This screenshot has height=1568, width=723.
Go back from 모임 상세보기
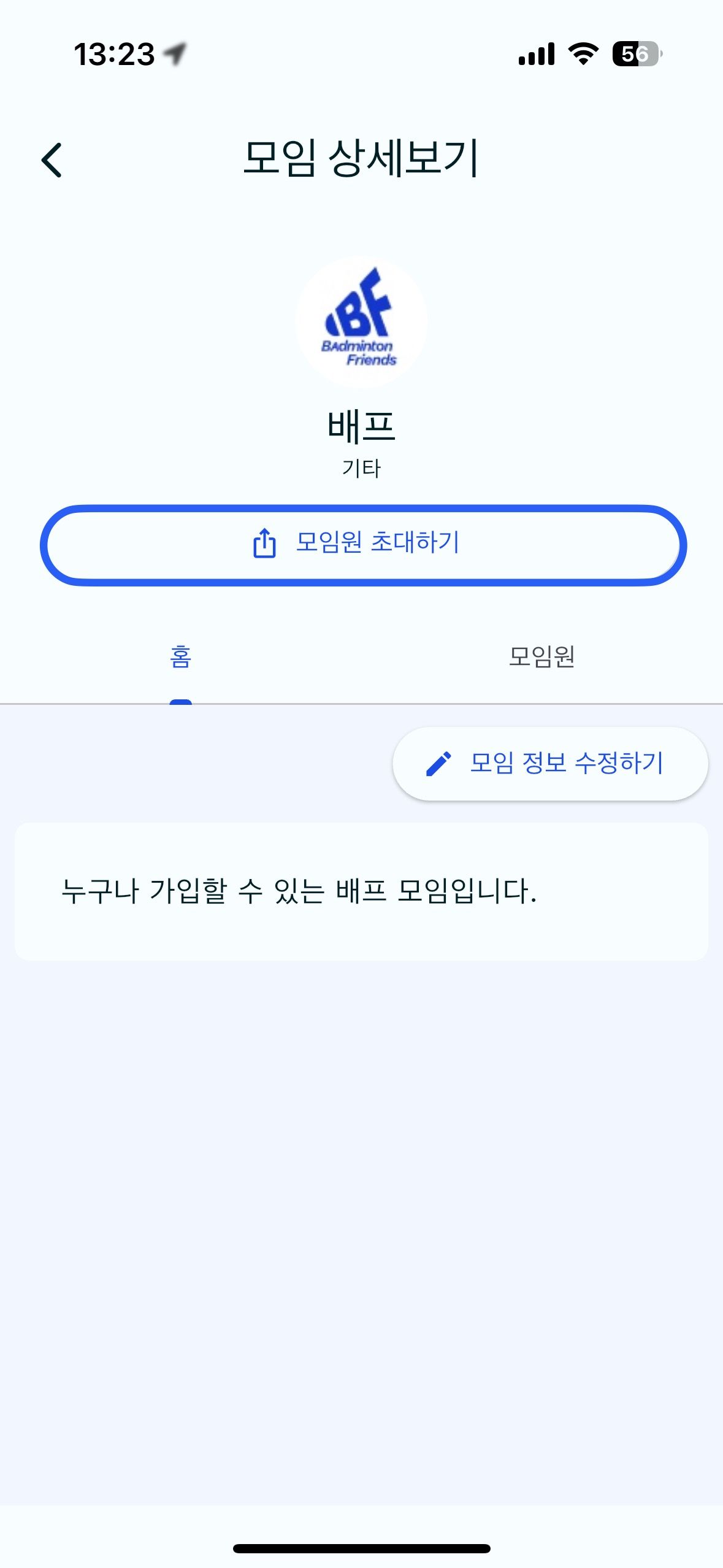(x=52, y=160)
